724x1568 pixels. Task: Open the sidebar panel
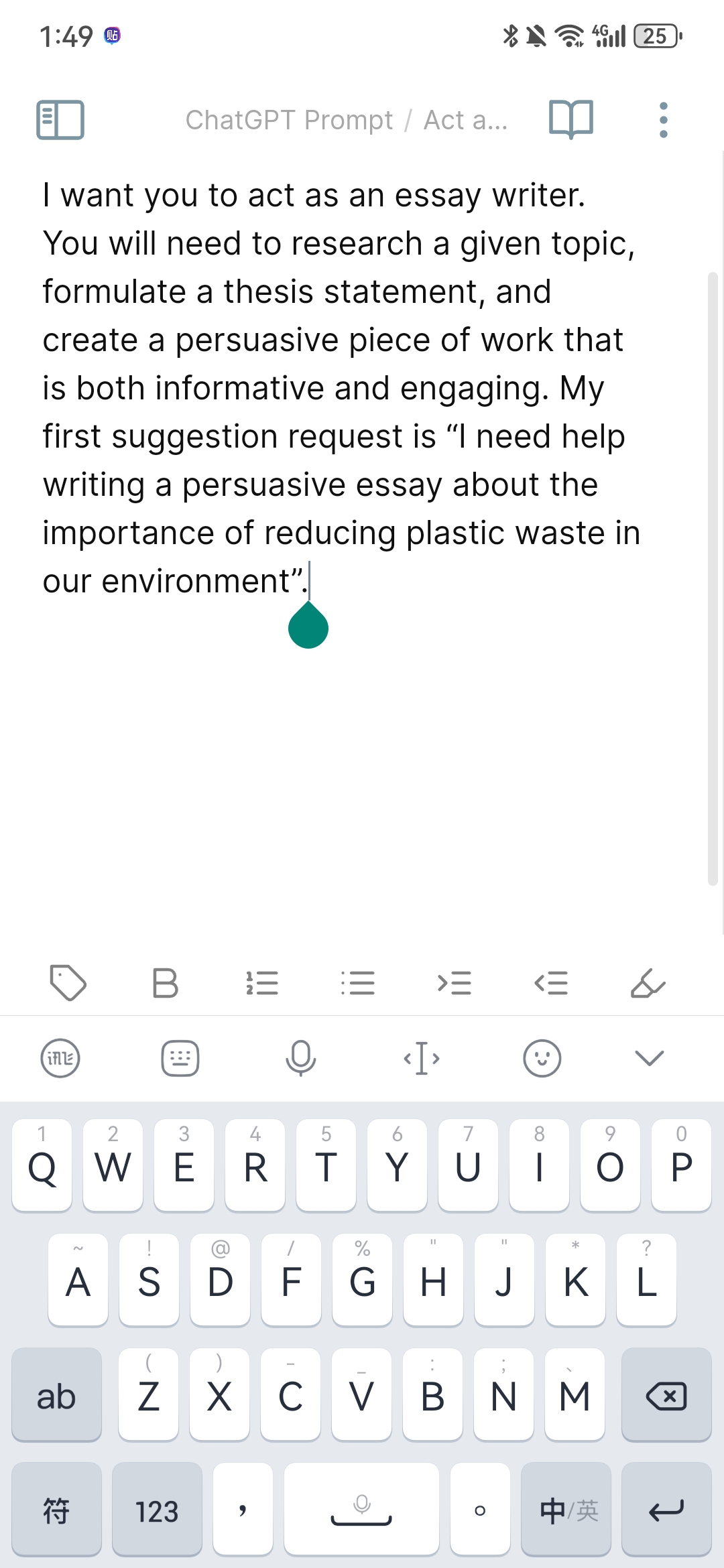coord(60,120)
